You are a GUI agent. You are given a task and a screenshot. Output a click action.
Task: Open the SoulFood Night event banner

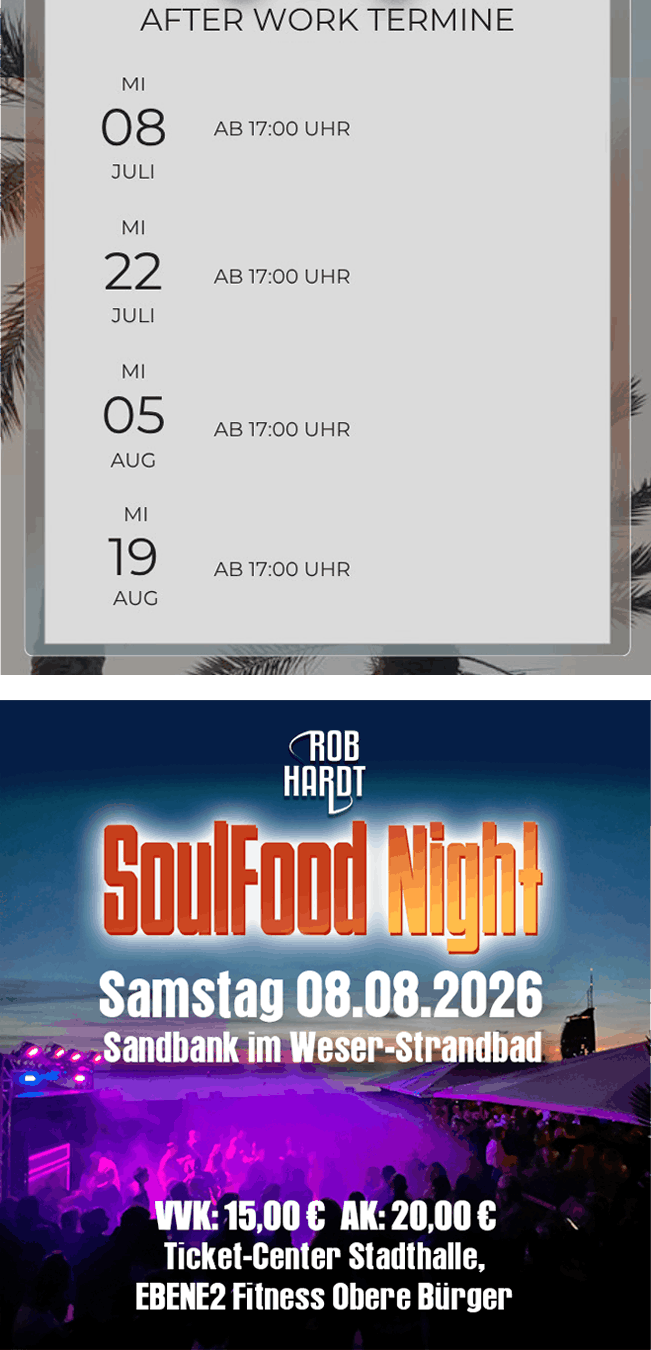(x=325, y=1025)
